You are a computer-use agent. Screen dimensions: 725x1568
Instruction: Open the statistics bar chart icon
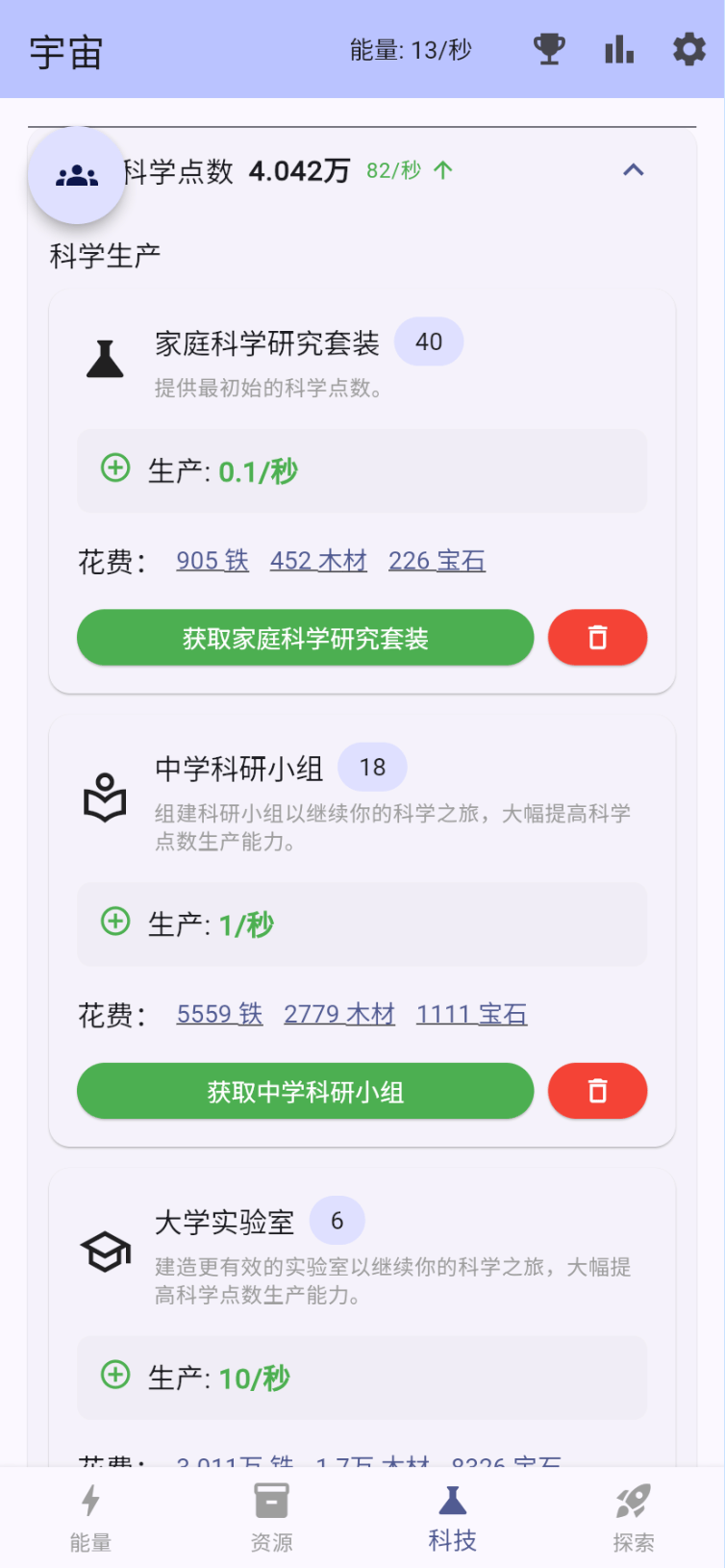click(619, 49)
